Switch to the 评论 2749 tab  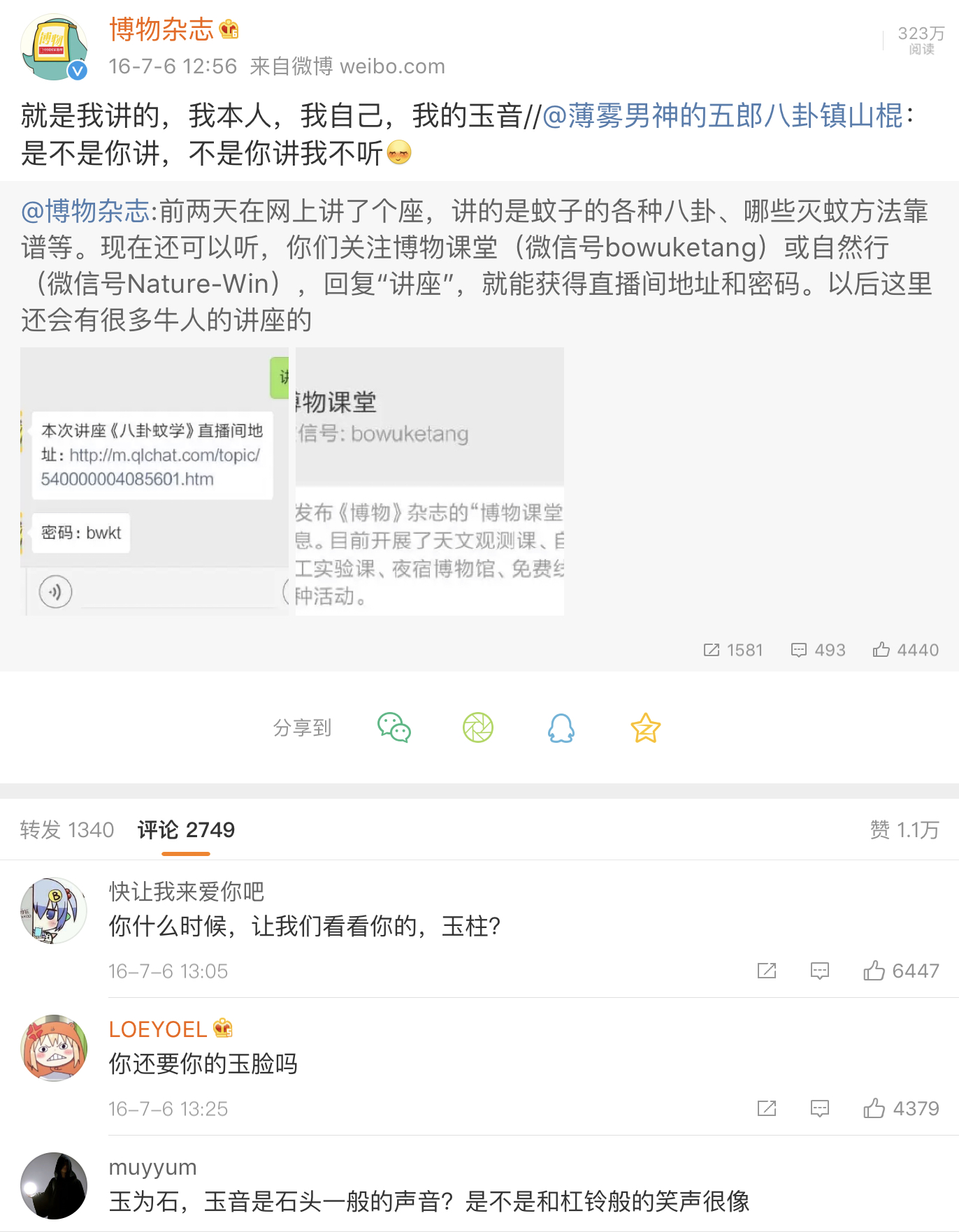186,829
